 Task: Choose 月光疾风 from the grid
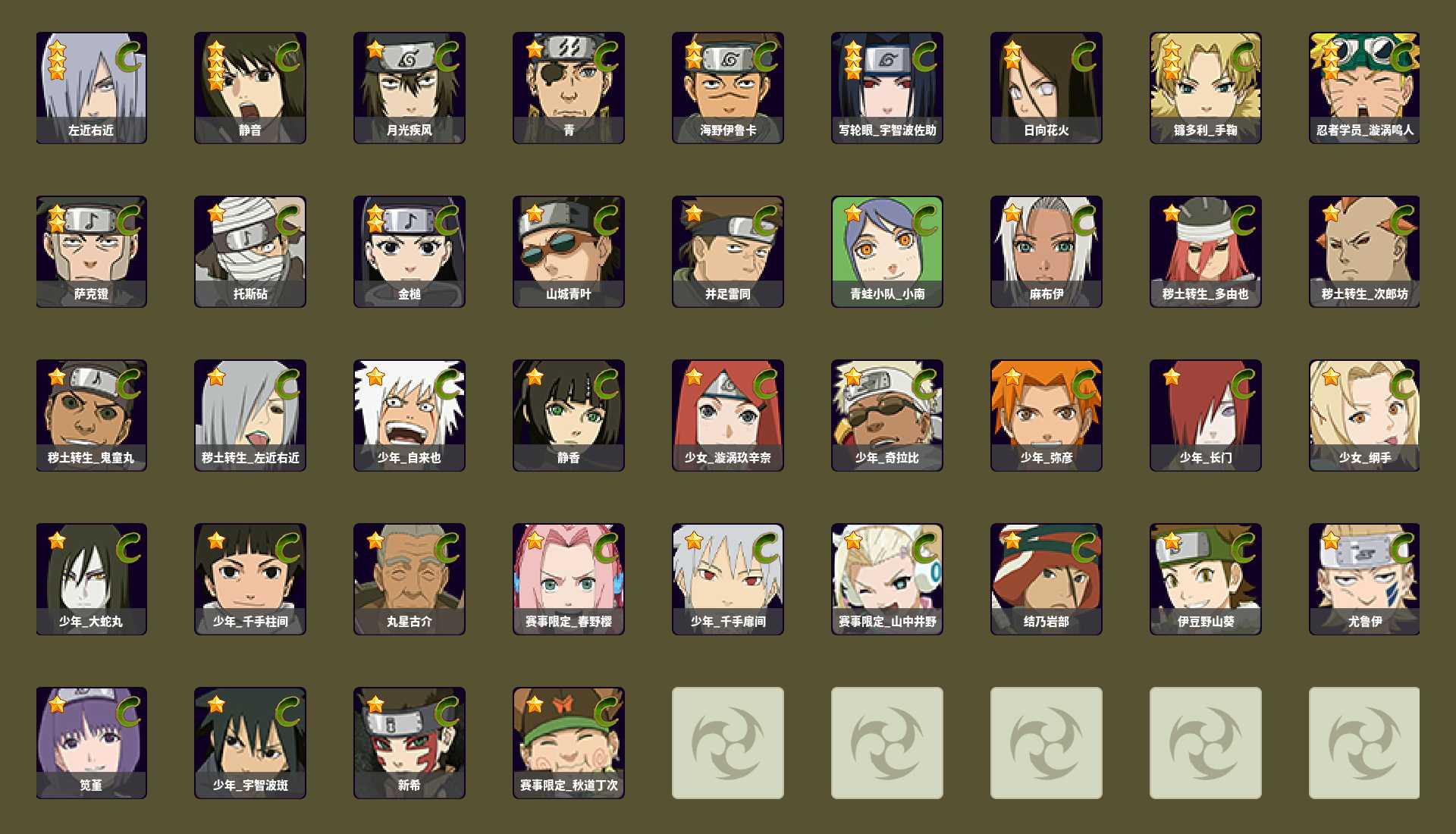click(409, 87)
